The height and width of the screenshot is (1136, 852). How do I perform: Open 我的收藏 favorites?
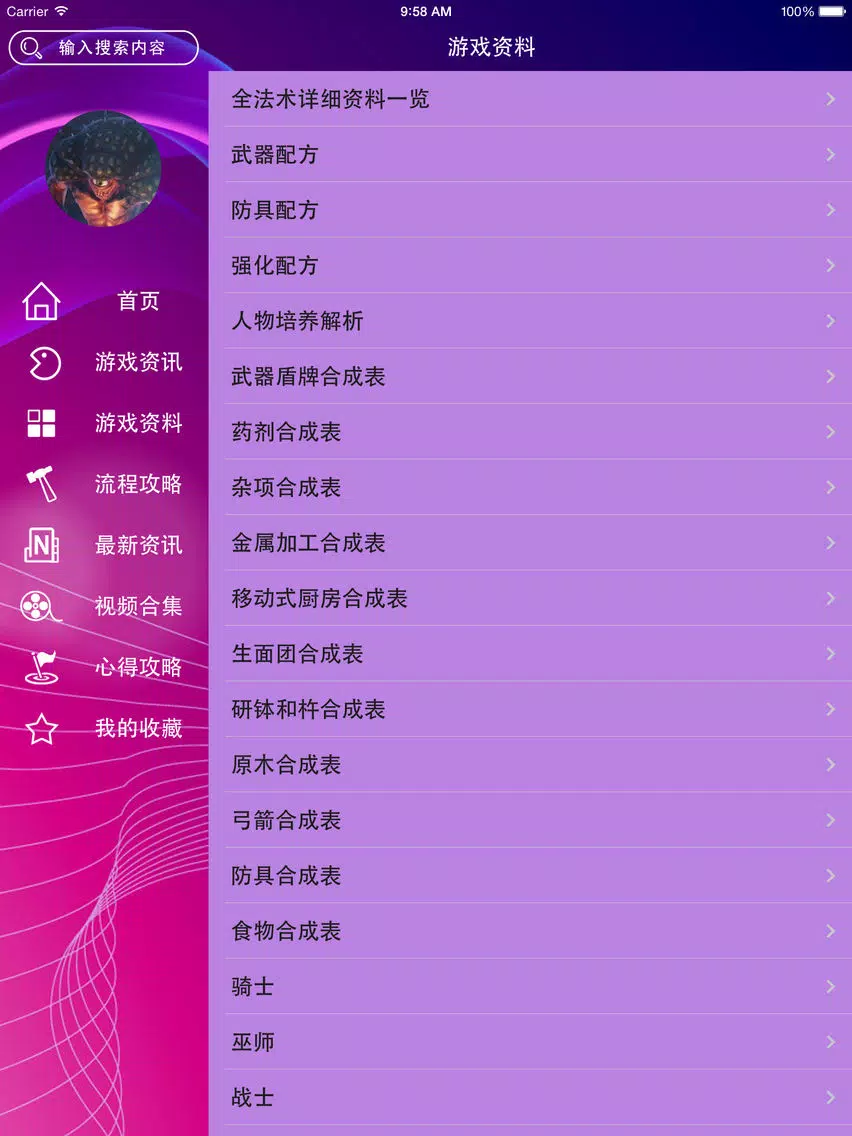pos(138,728)
